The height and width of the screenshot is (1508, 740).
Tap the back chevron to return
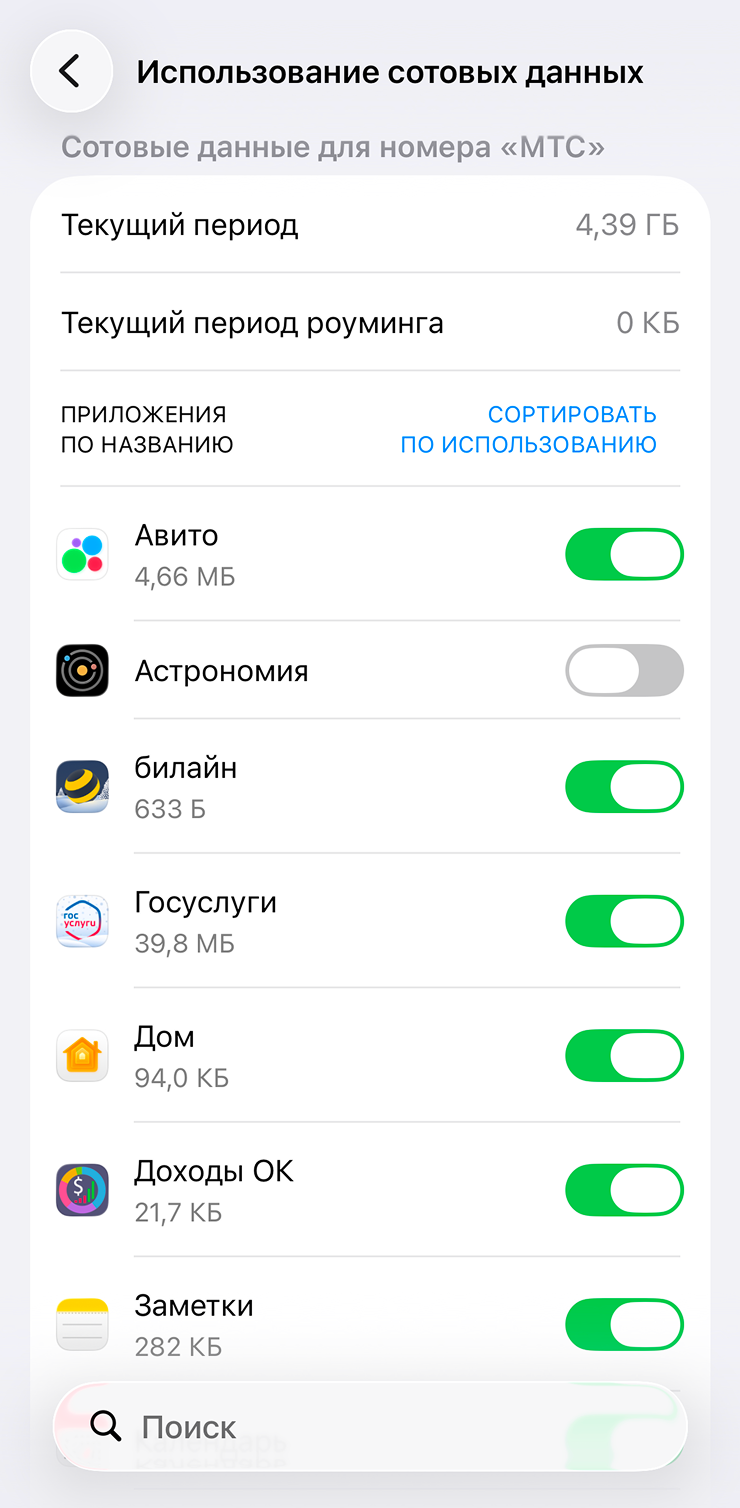tap(70, 71)
